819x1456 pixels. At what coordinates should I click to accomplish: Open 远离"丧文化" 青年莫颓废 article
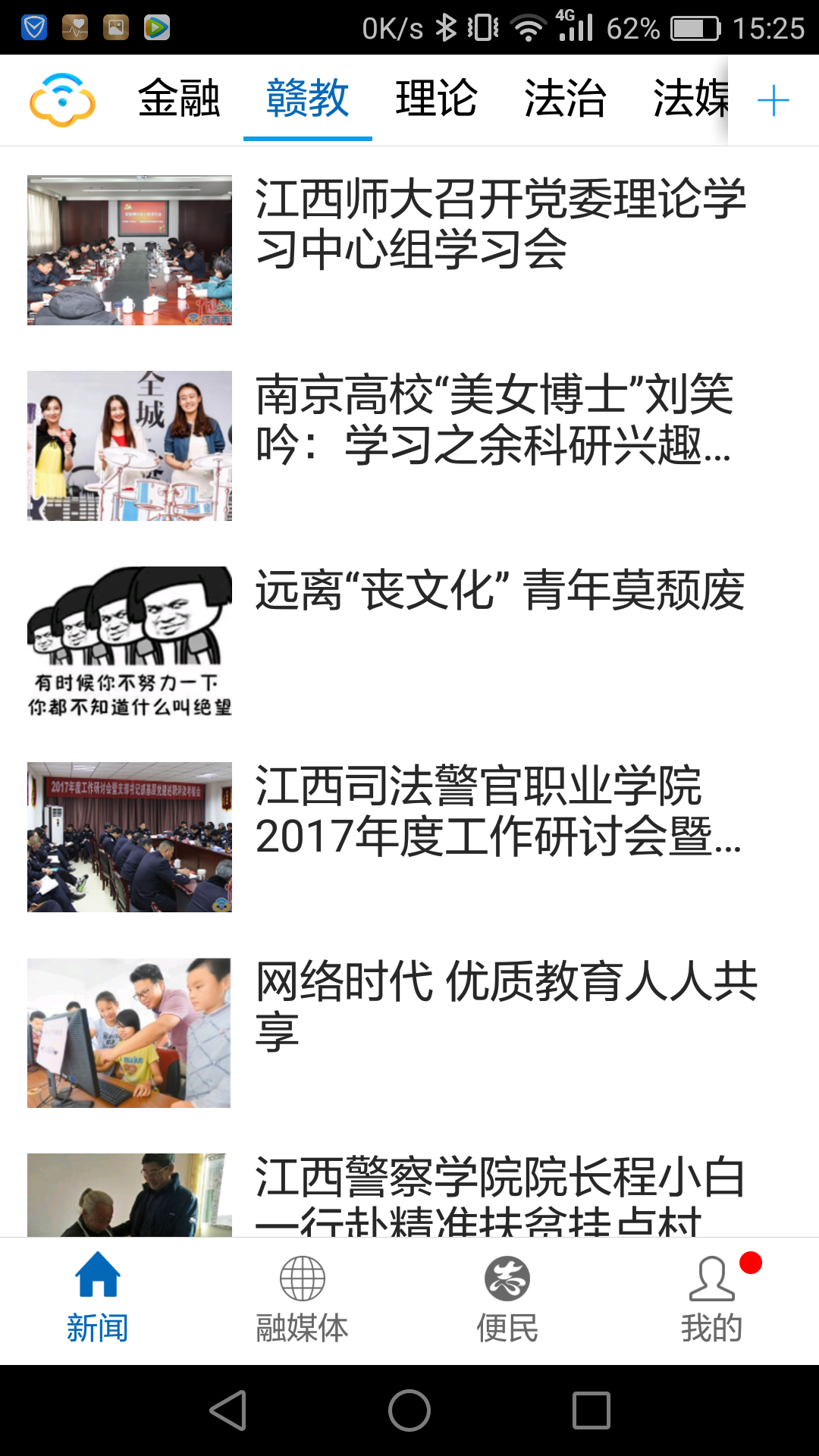(x=499, y=591)
